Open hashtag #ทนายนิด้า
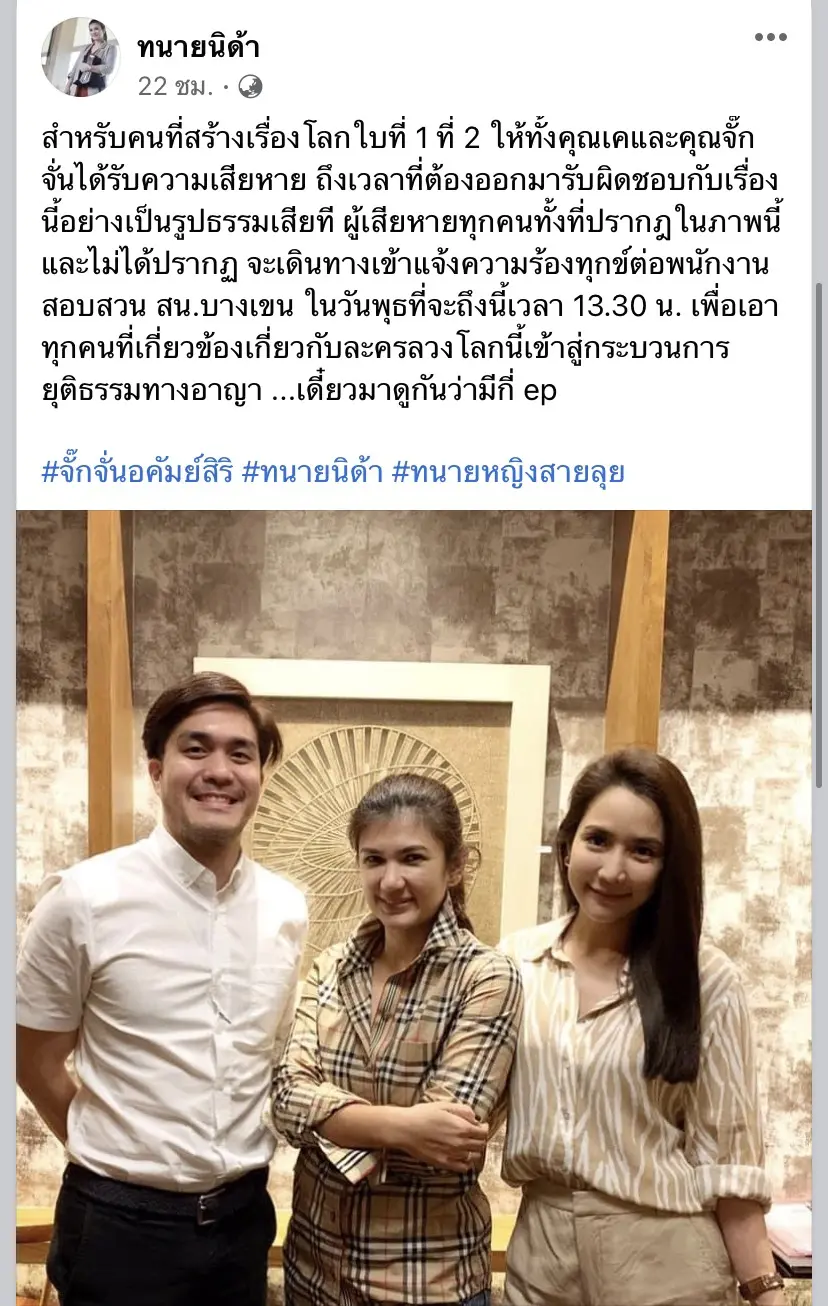Image resolution: width=828 pixels, height=1306 pixels. [313, 472]
